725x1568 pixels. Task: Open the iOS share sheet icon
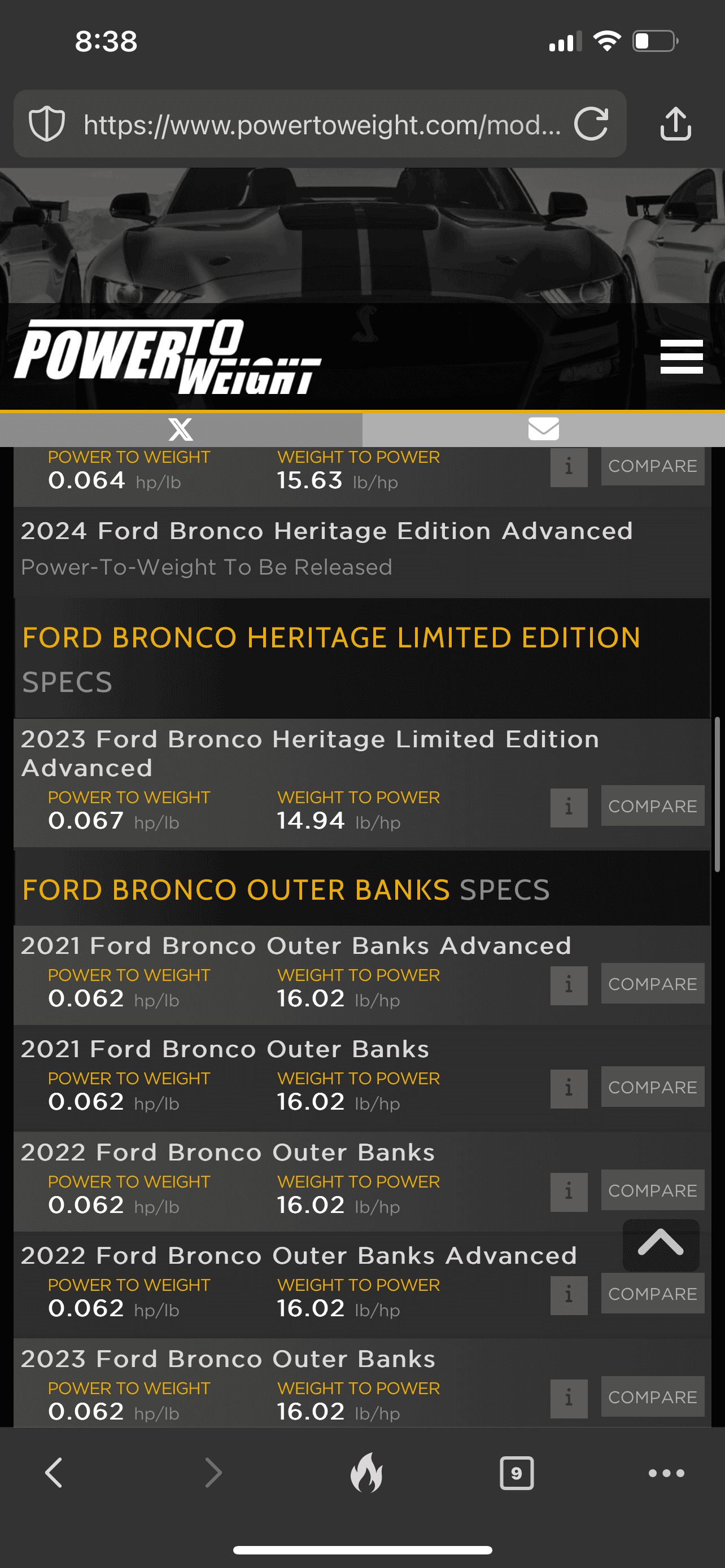click(676, 124)
